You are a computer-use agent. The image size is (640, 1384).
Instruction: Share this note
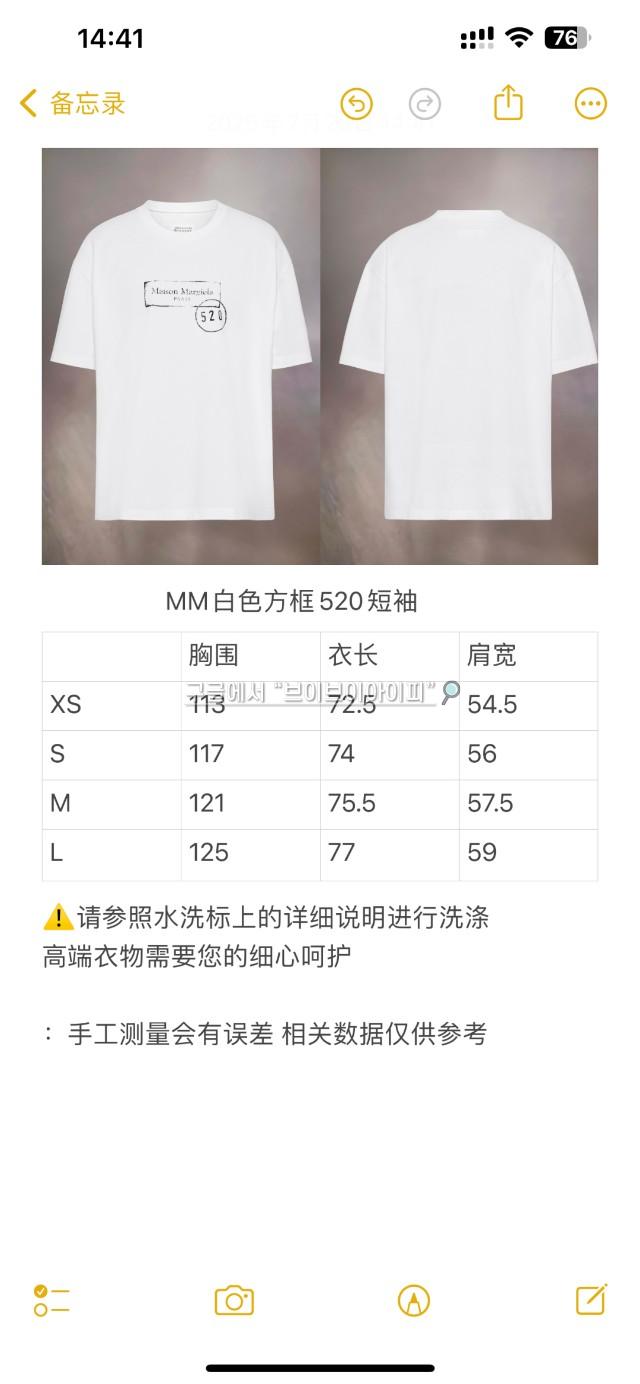[x=508, y=103]
